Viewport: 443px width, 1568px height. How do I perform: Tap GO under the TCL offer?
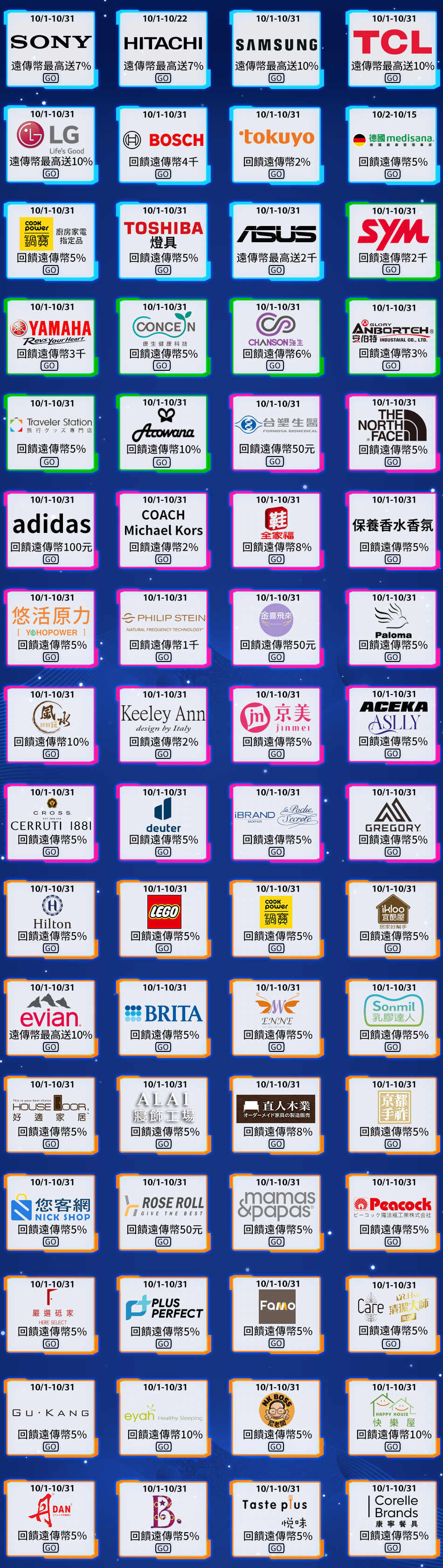point(393,79)
